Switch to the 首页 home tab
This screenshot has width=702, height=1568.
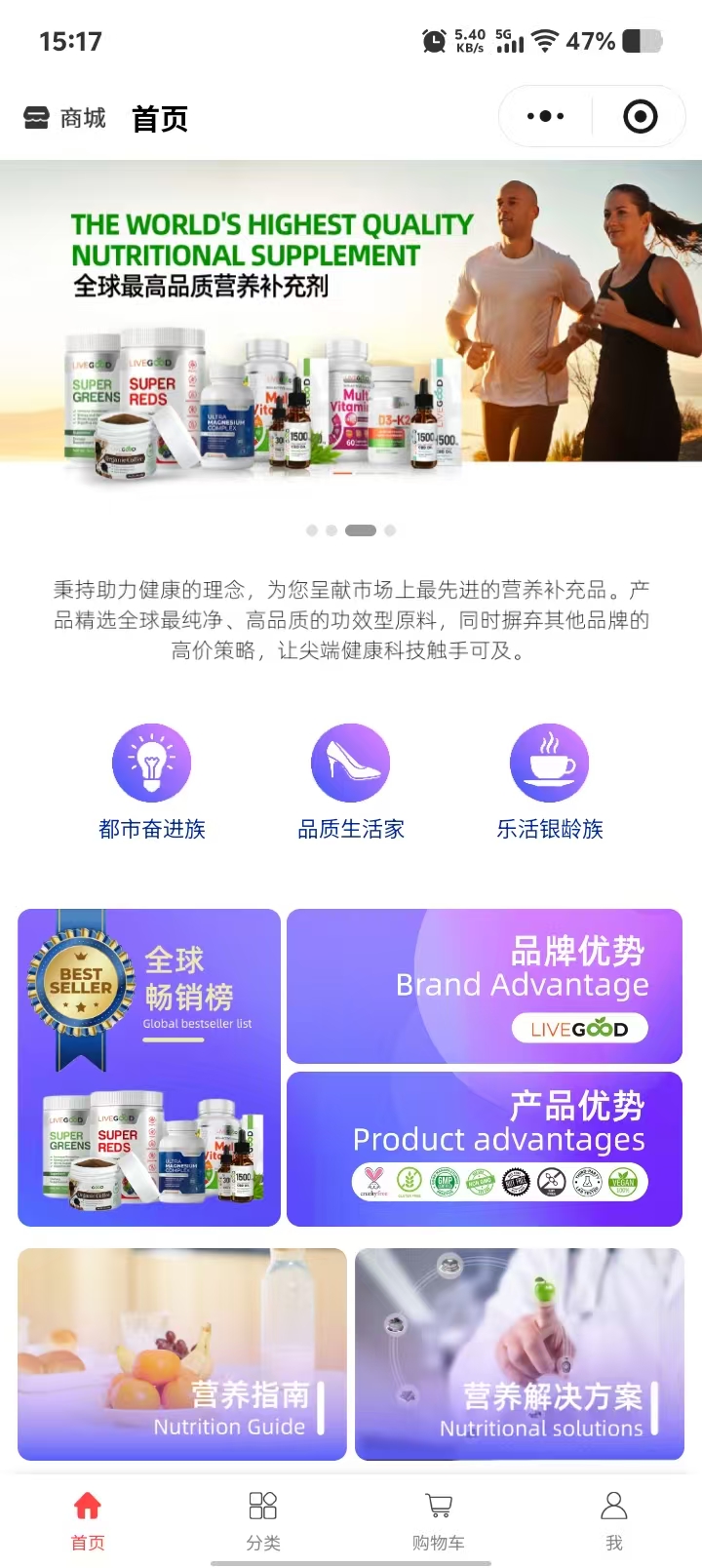click(x=88, y=1519)
